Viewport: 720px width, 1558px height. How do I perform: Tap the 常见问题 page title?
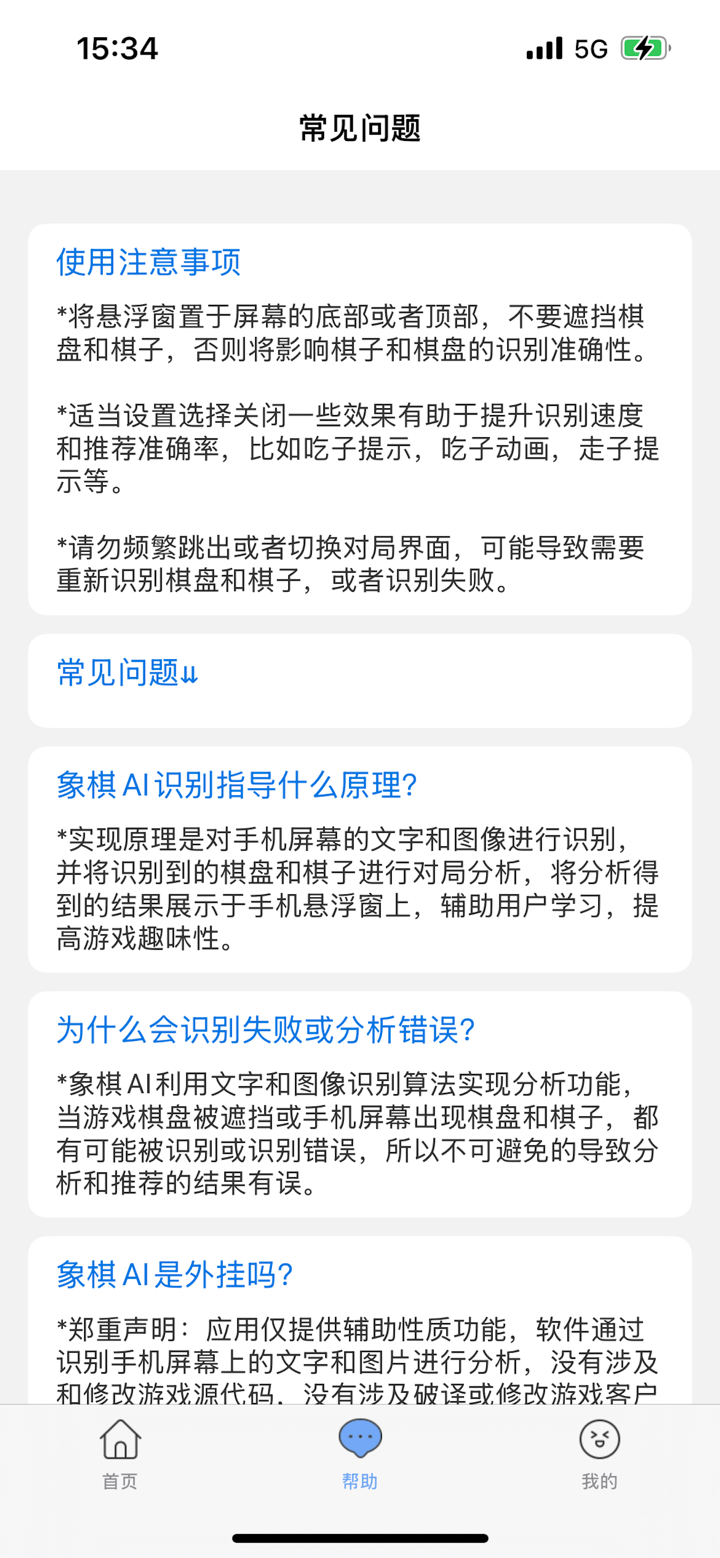360,129
